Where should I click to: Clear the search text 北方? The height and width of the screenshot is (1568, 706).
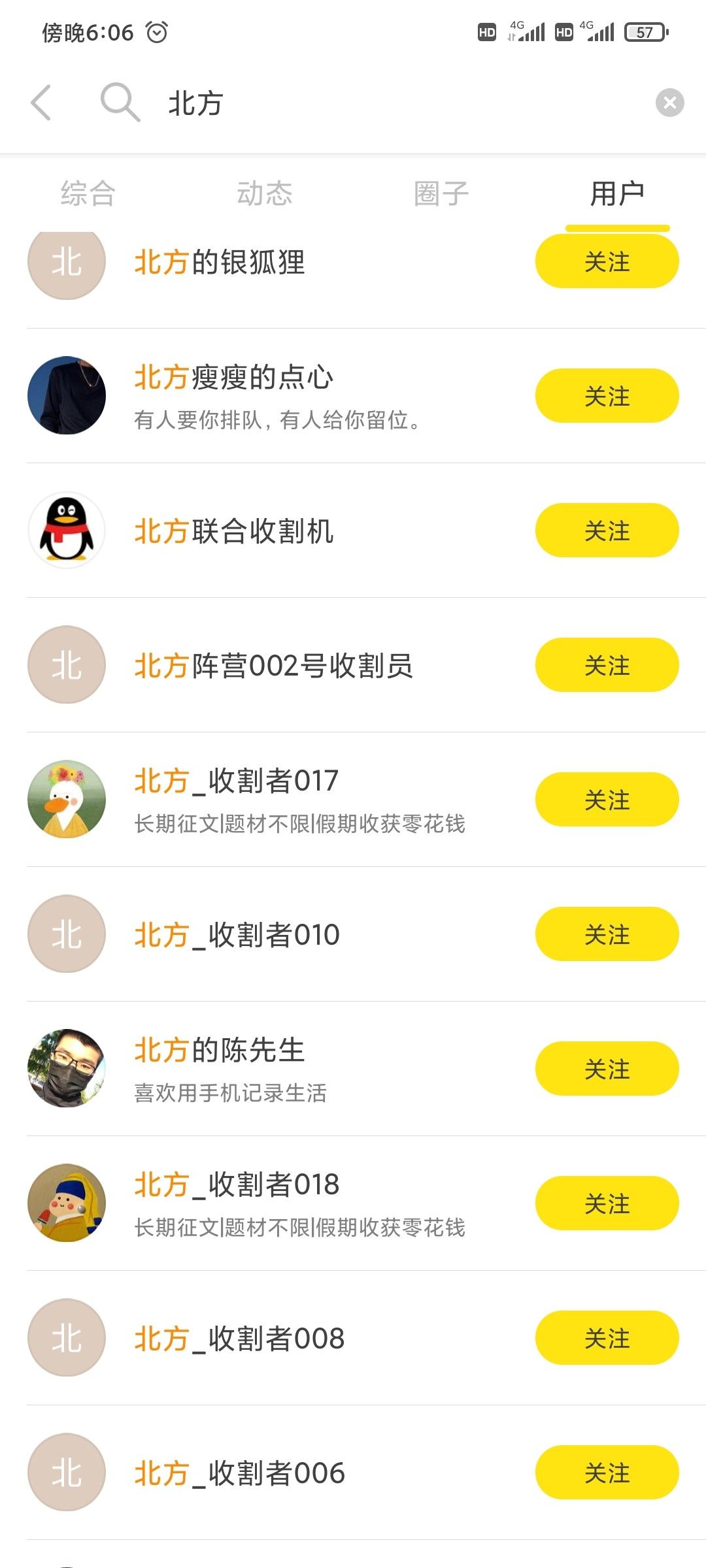point(669,103)
